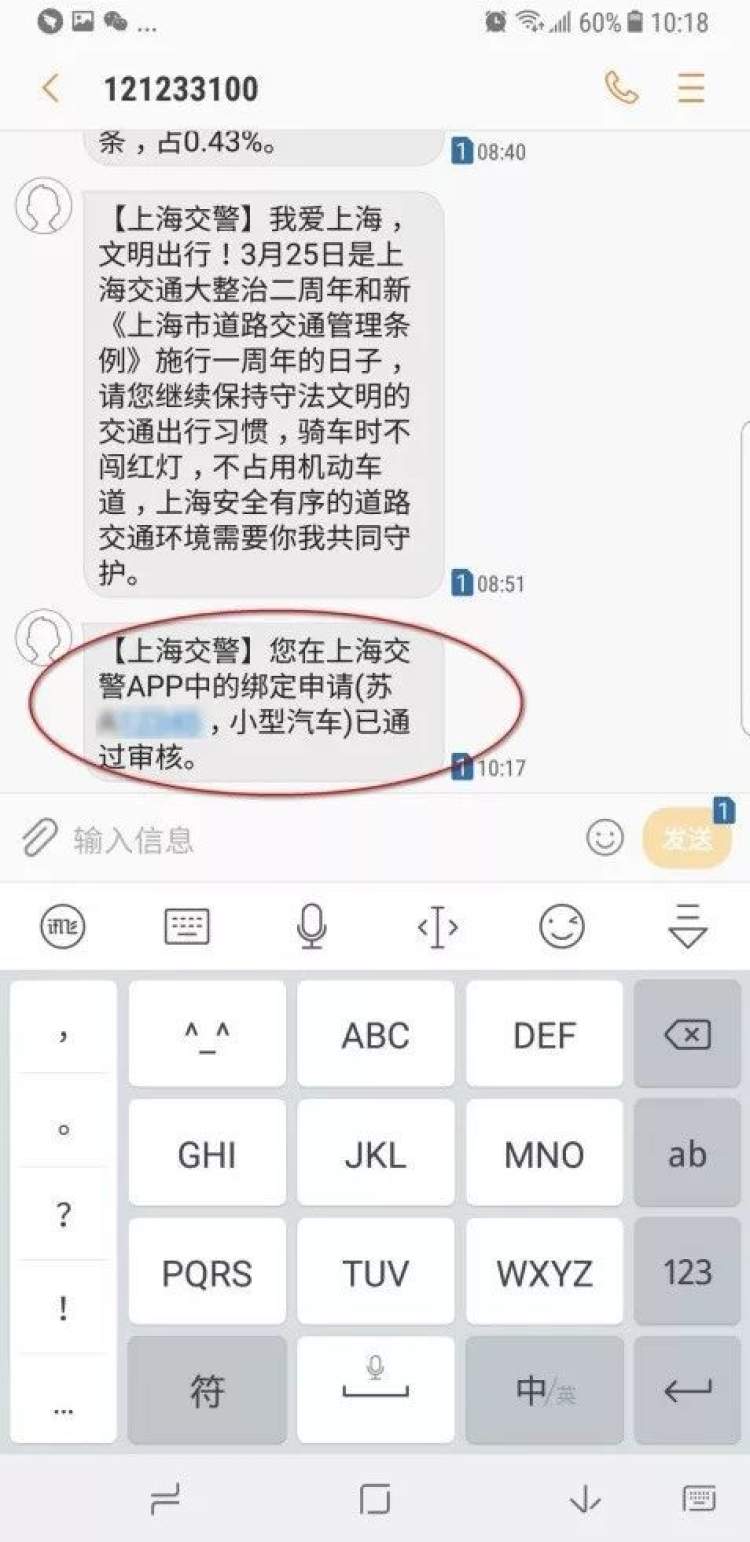This screenshot has width=750, height=1542.
Task: Open the conversation menu
Action: pos(691,89)
